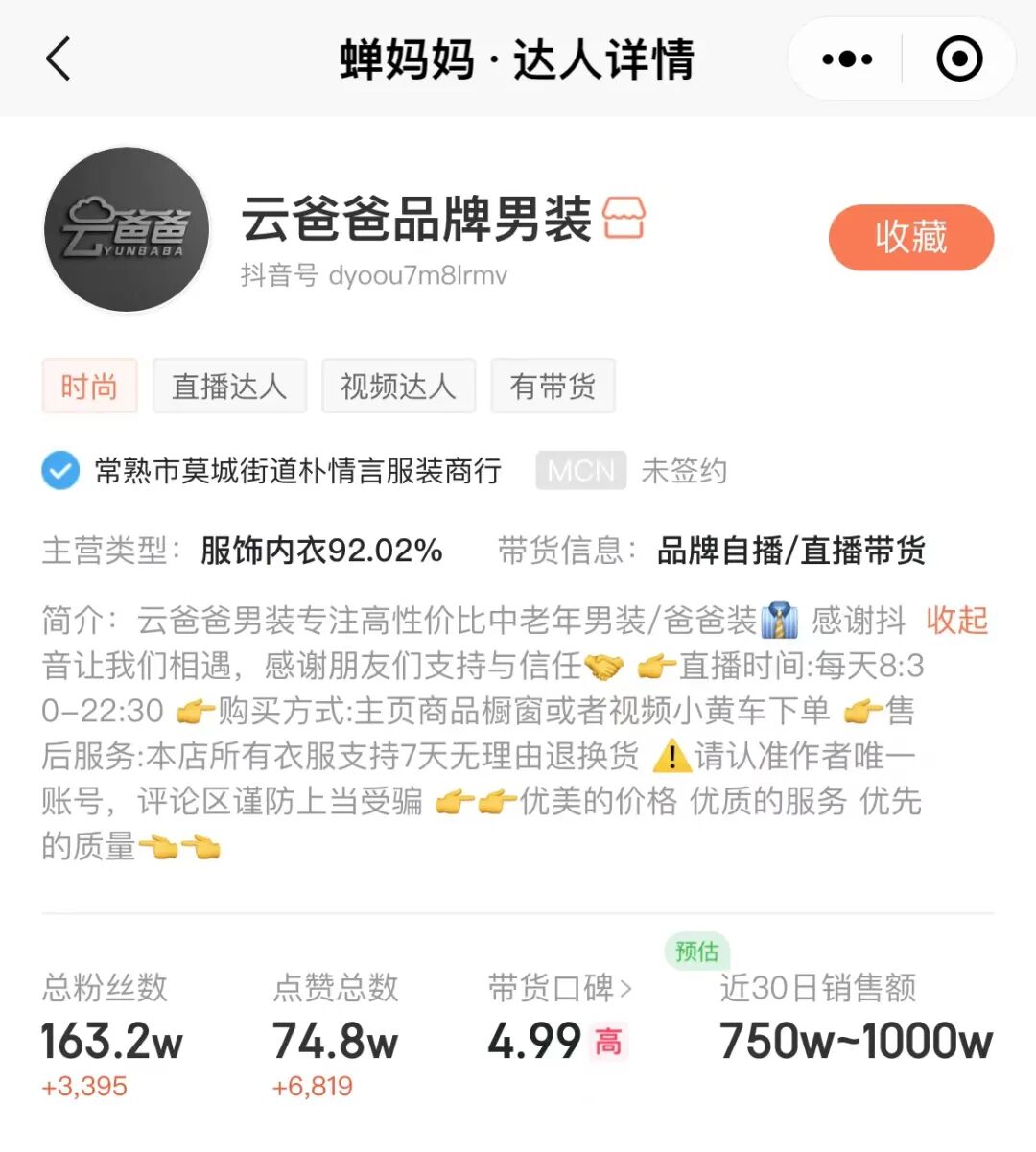
Task: Select the 时尚 tag
Action: coord(89,387)
